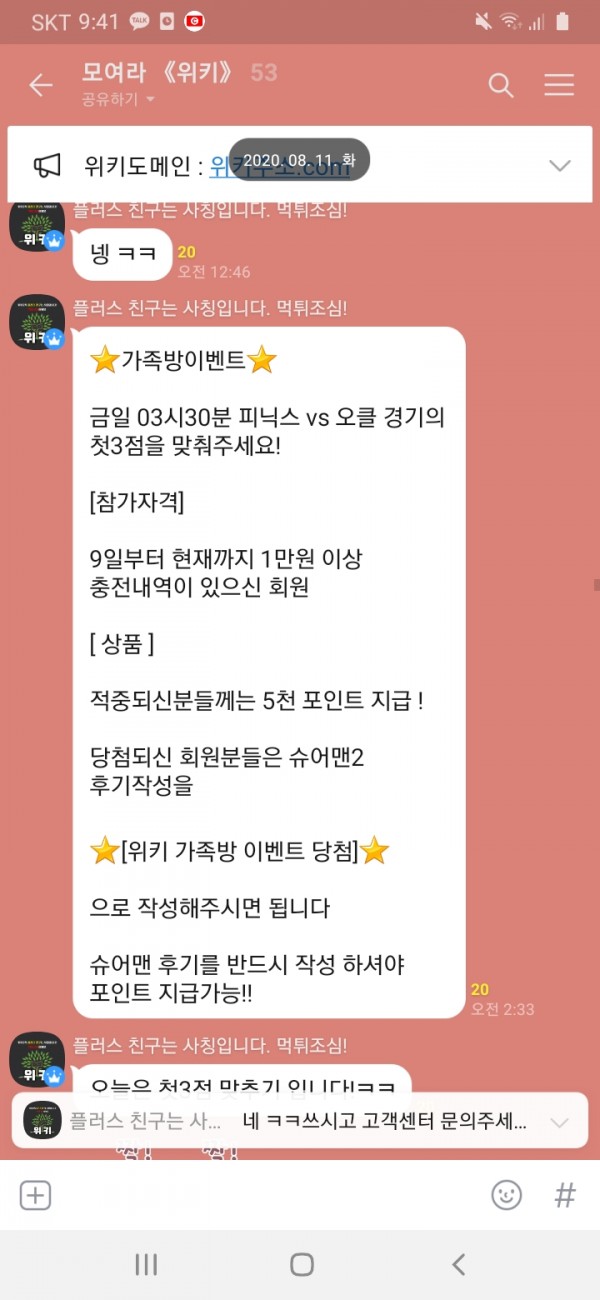Viewport: 600px width, 1300px height.
Task: Jump to the newest message preview
Action: 300,1120
